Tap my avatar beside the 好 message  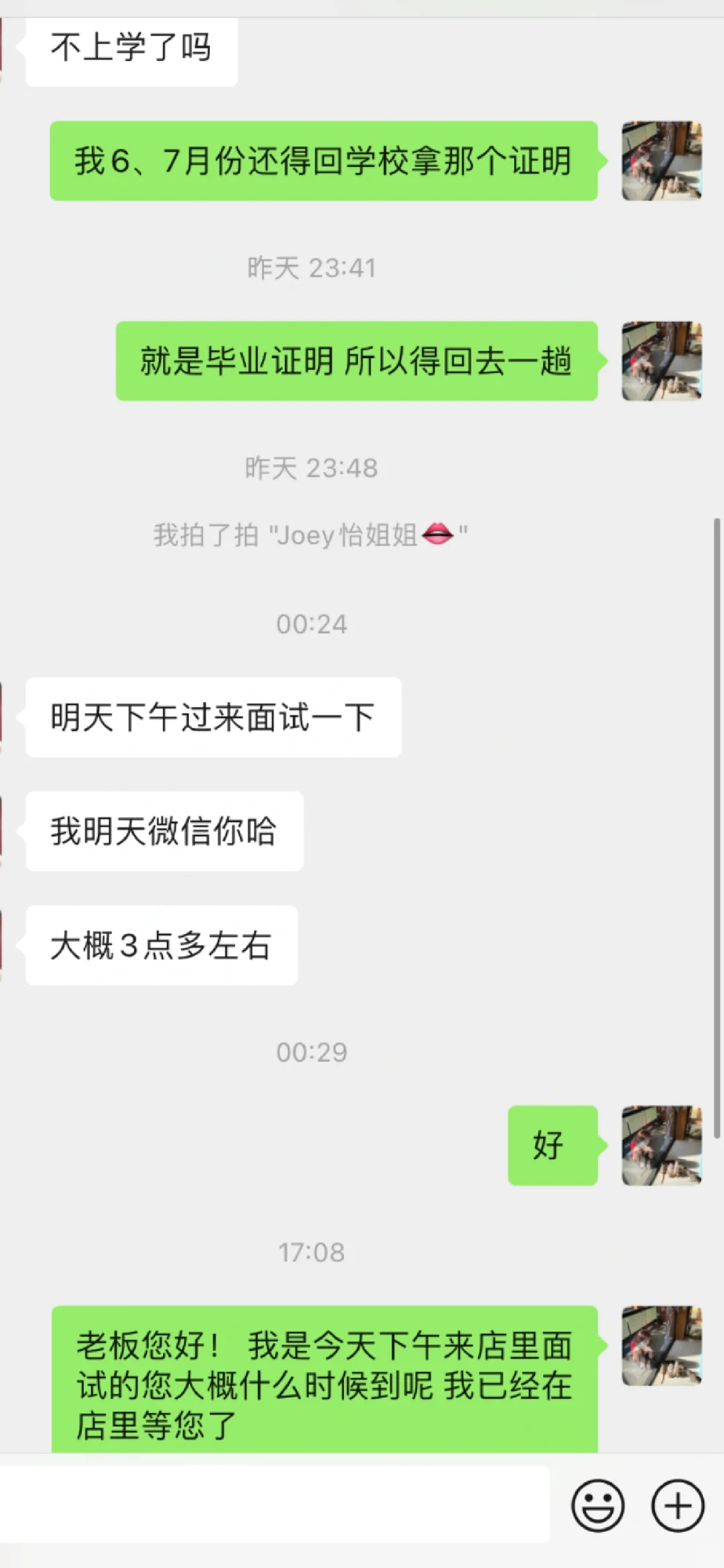662,1145
